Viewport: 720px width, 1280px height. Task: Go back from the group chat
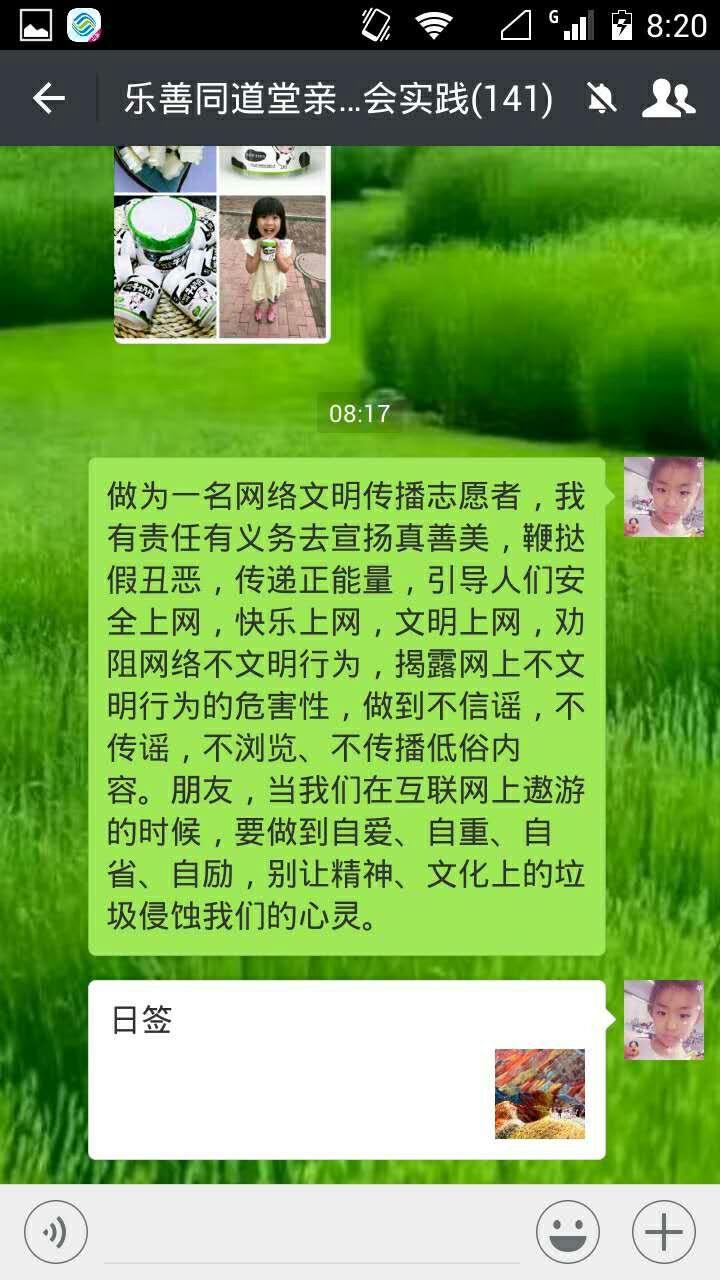point(48,98)
